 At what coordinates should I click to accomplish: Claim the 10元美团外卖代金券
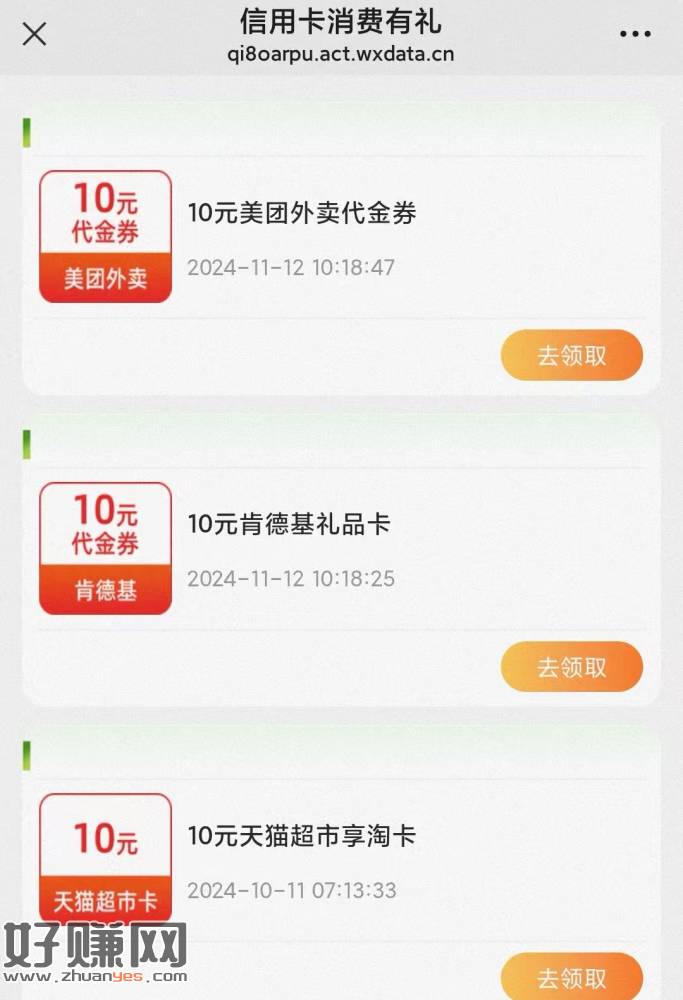(x=571, y=355)
